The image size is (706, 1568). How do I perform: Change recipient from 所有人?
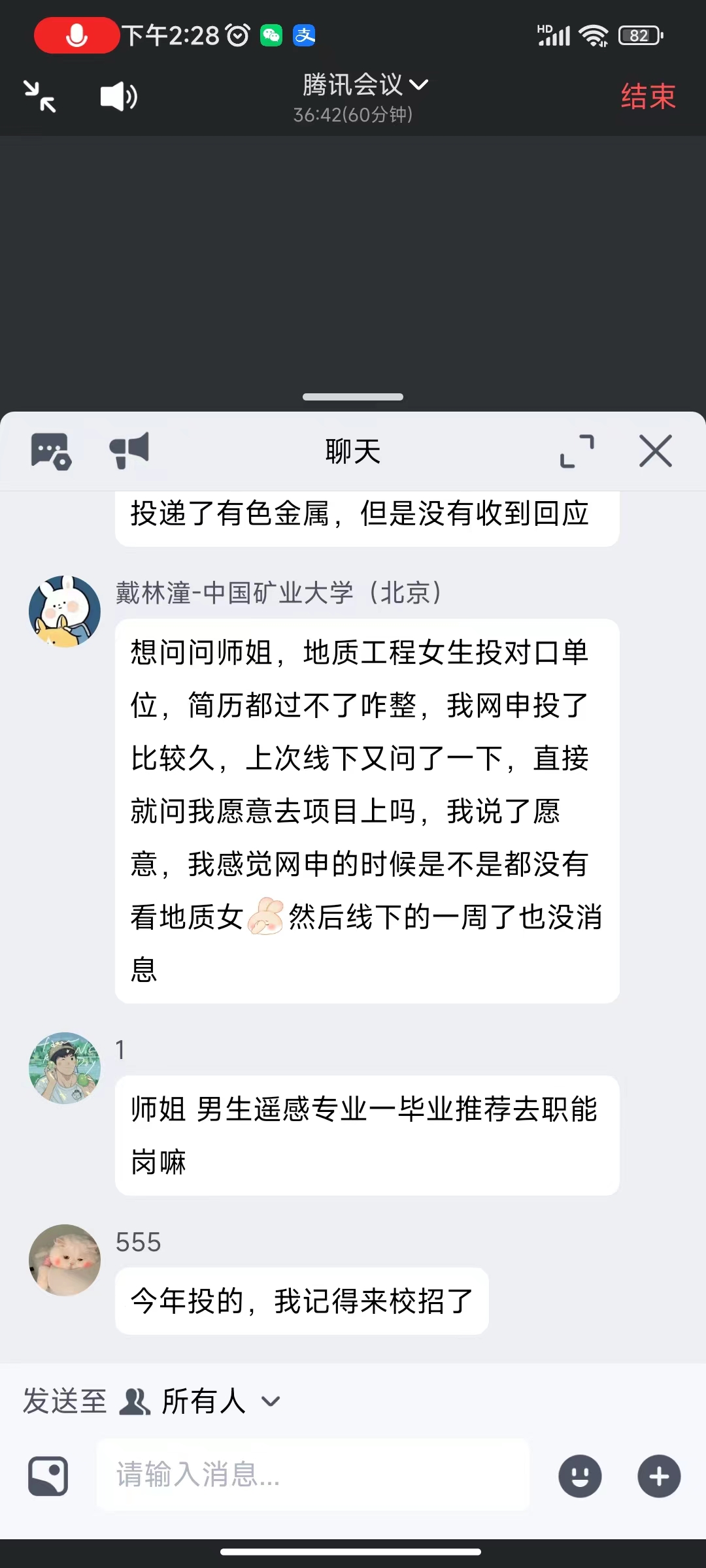tap(203, 1401)
